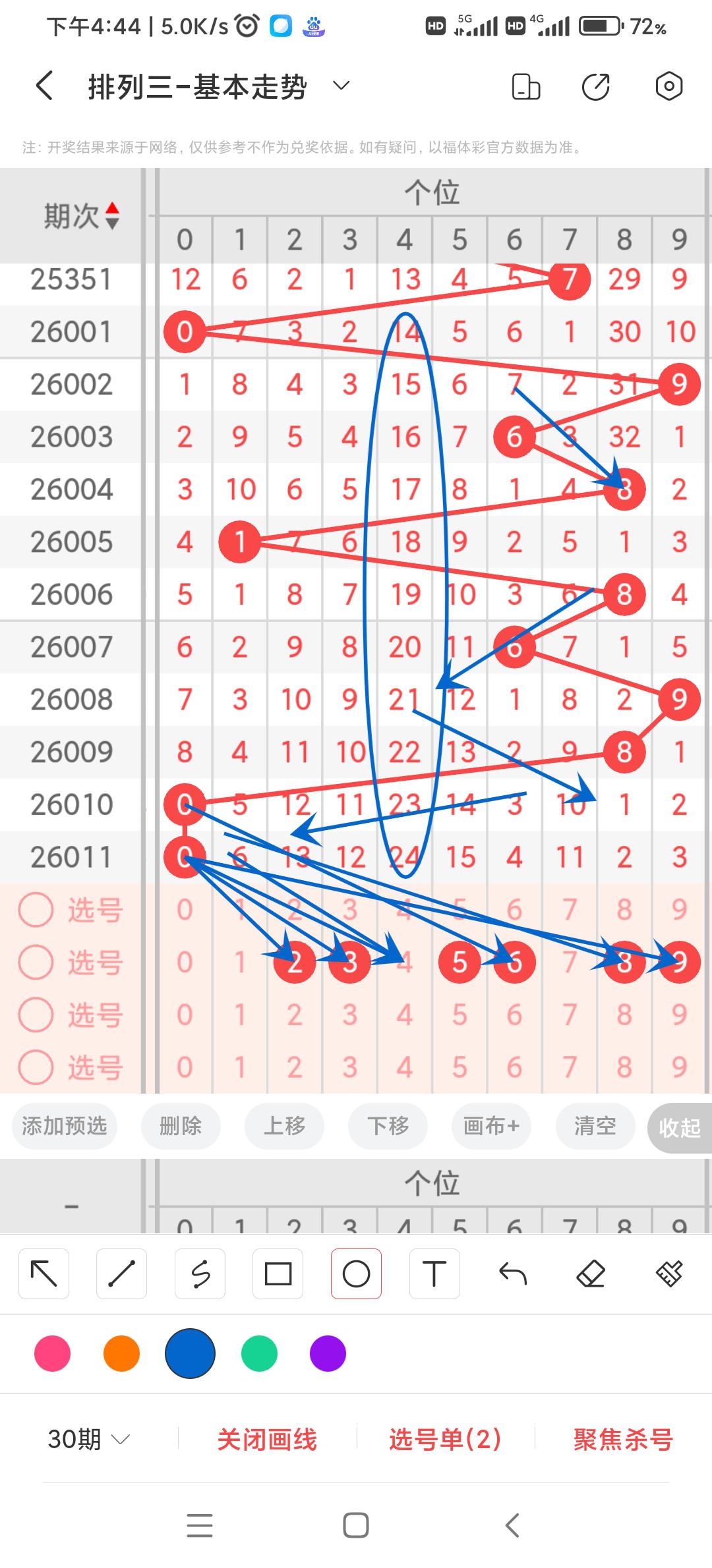Expand the 排列三-基本走势 chart dropdown
712x1568 pixels.
click(x=341, y=86)
